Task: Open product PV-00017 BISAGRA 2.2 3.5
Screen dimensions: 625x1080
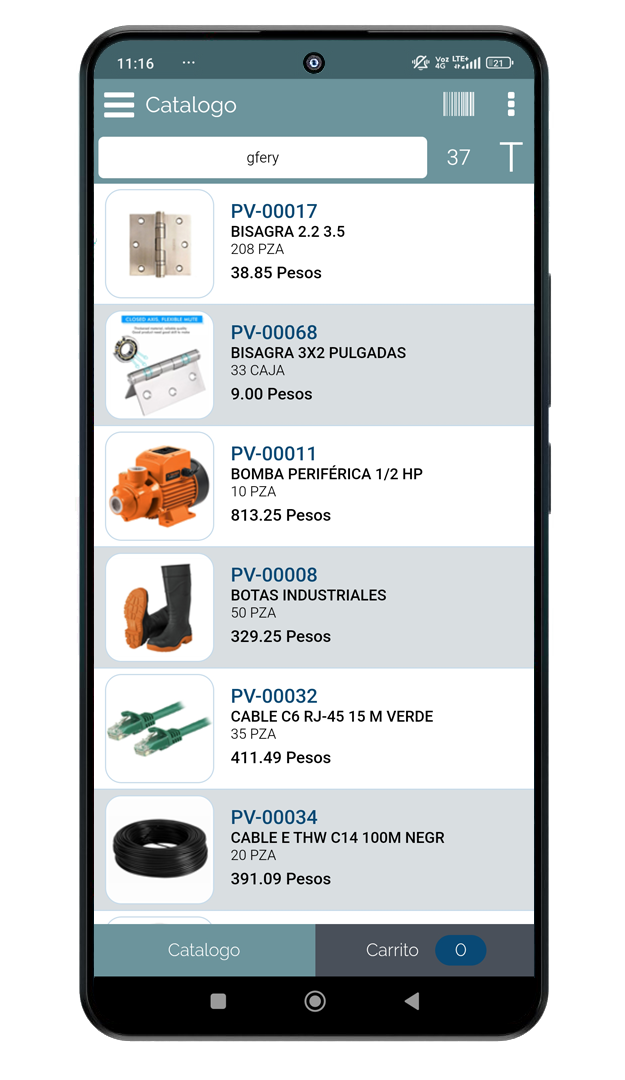Action: point(314,244)
